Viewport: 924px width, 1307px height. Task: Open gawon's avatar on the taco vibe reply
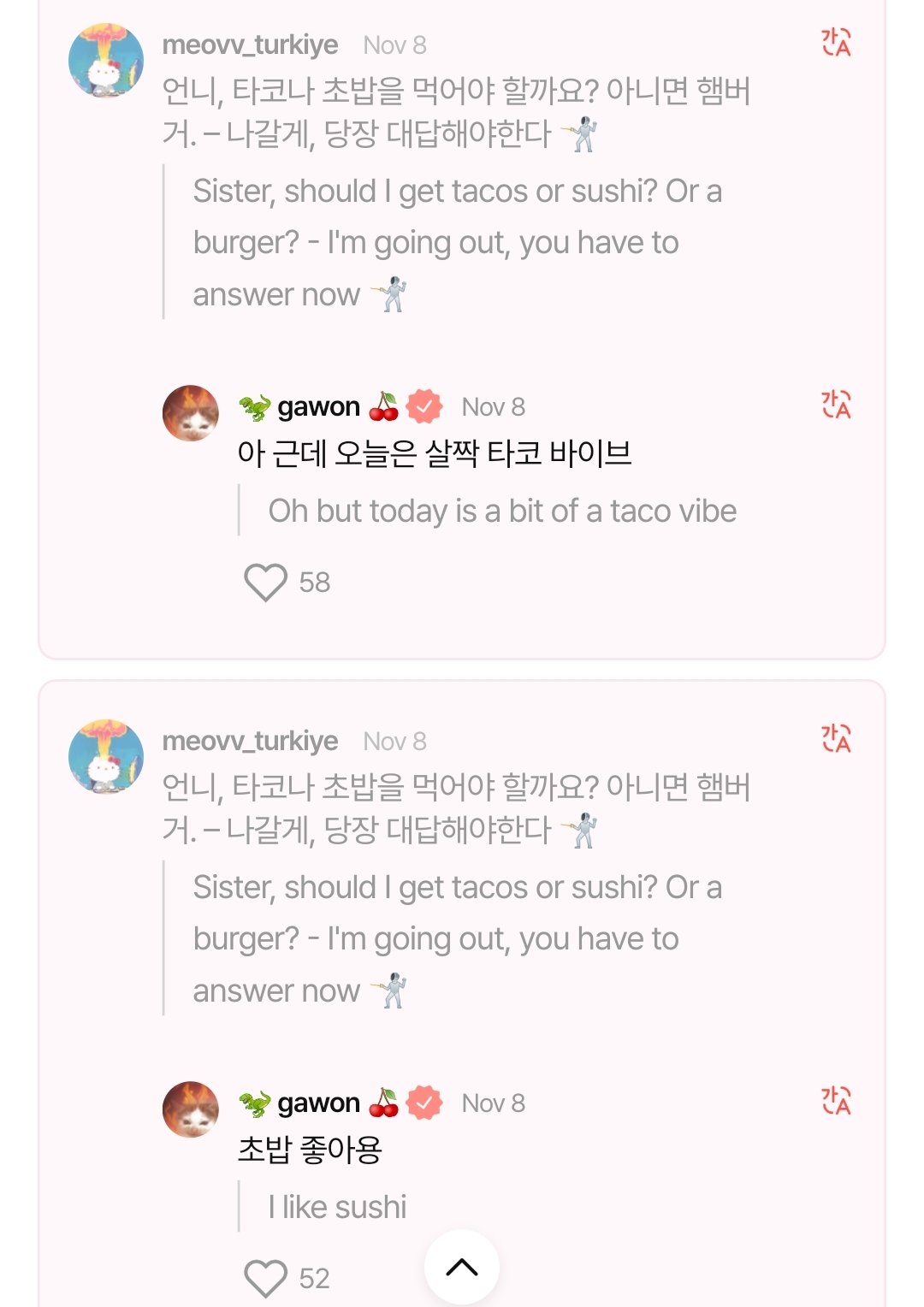point(191,413)
